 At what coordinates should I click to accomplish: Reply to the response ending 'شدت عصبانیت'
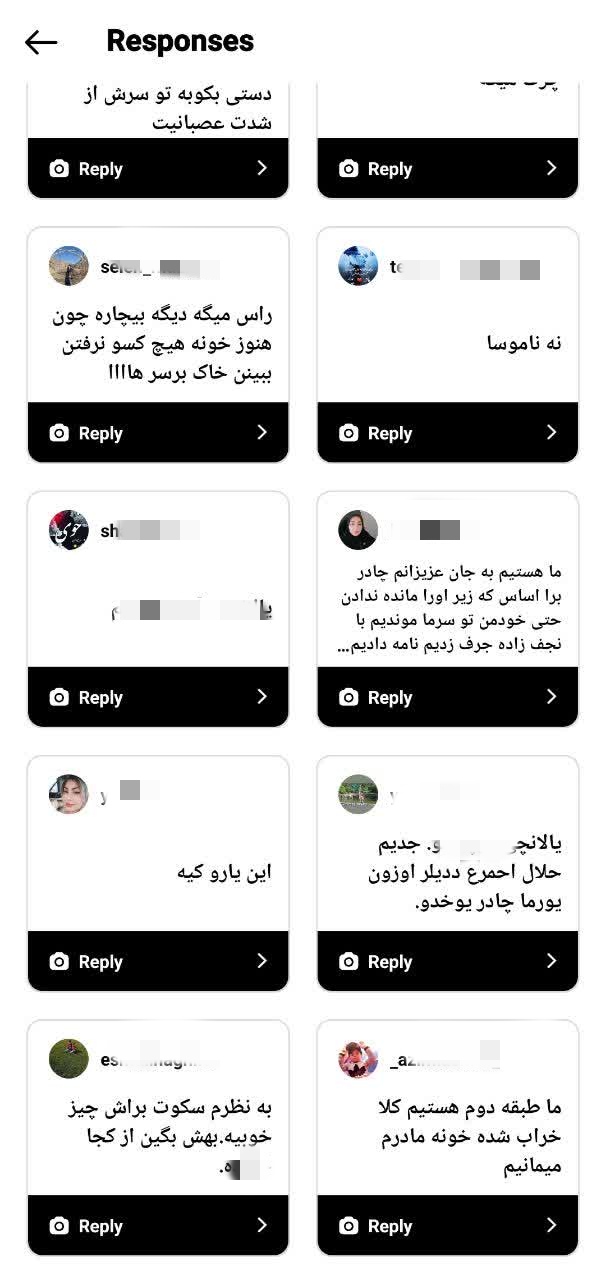[158, 169]
